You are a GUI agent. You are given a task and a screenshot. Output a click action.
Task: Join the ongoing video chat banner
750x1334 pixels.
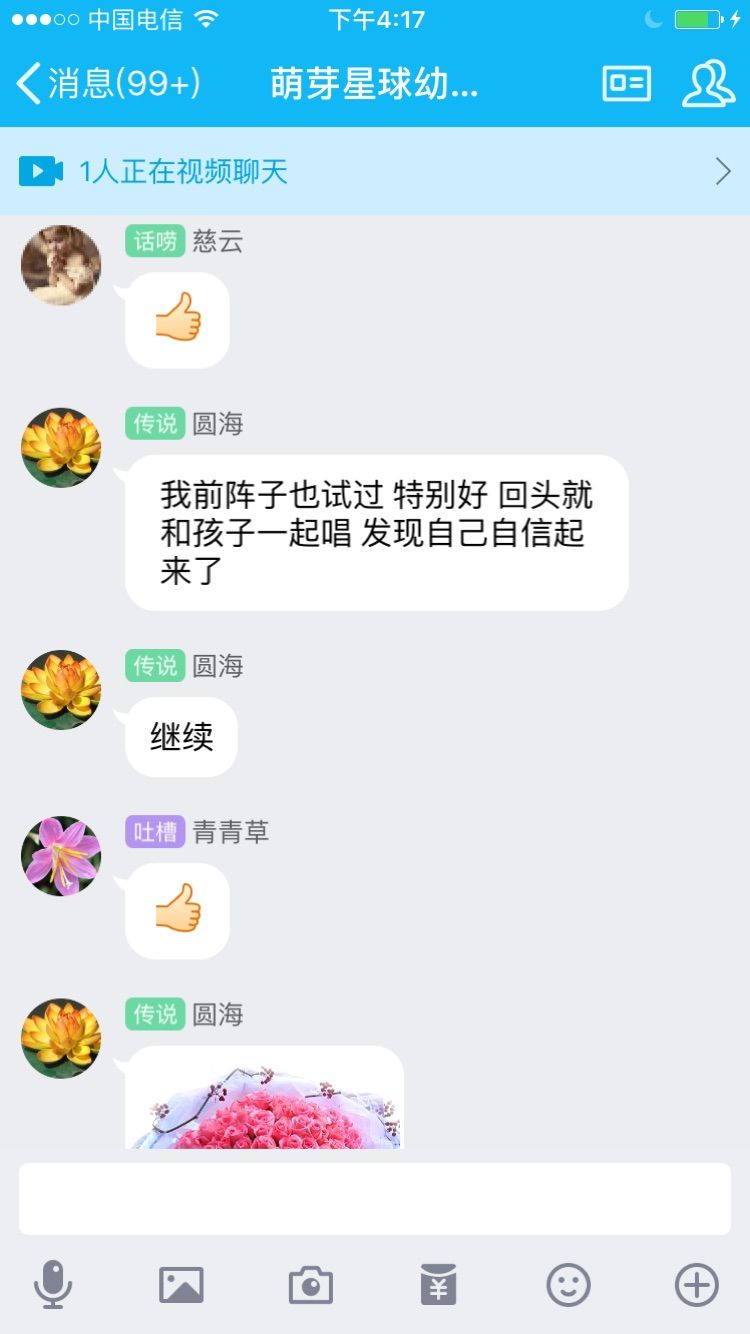click(375, 172)
